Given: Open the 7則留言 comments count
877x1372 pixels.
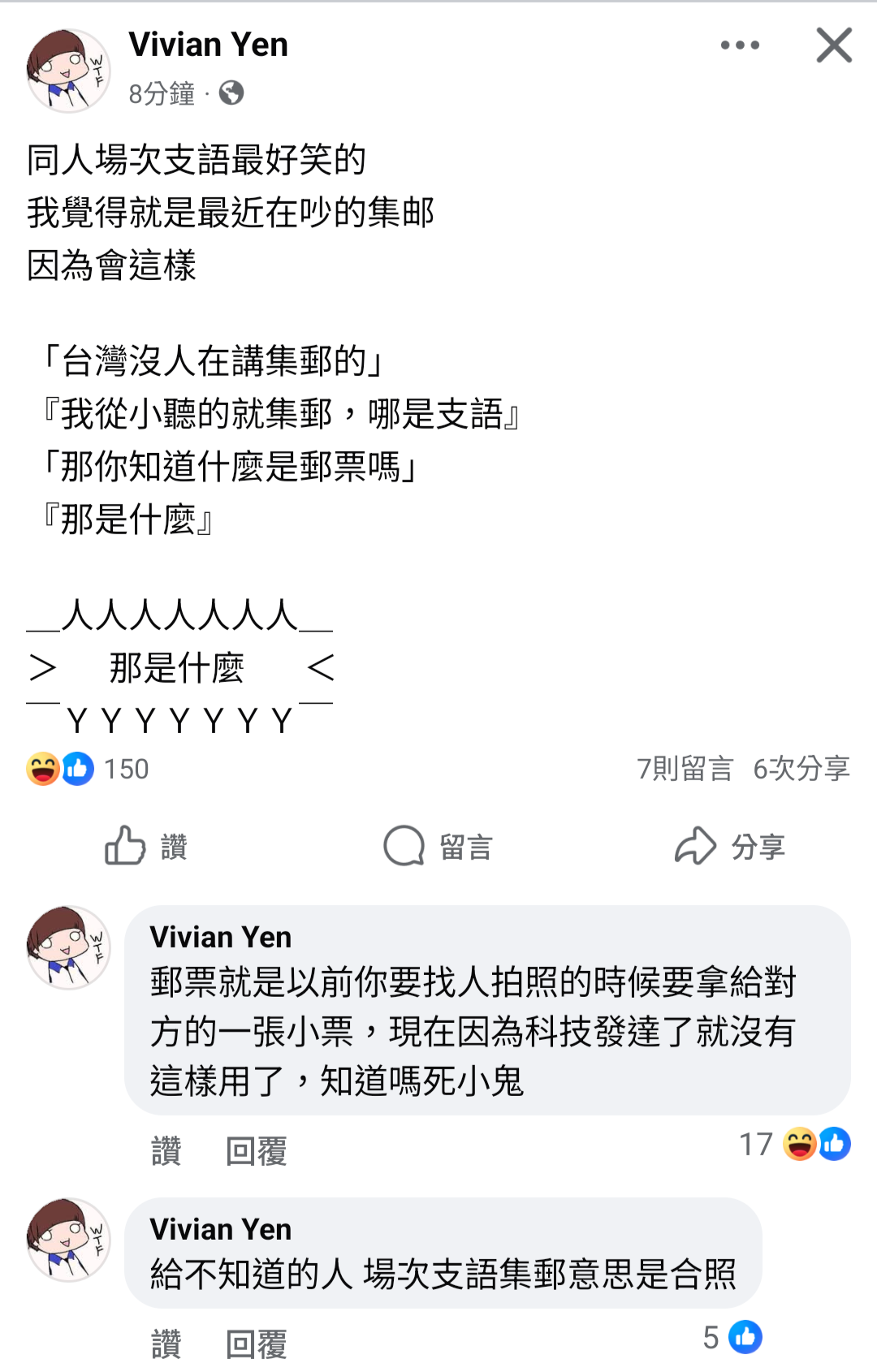Looking at the screenshot, I should pos(685,768).
